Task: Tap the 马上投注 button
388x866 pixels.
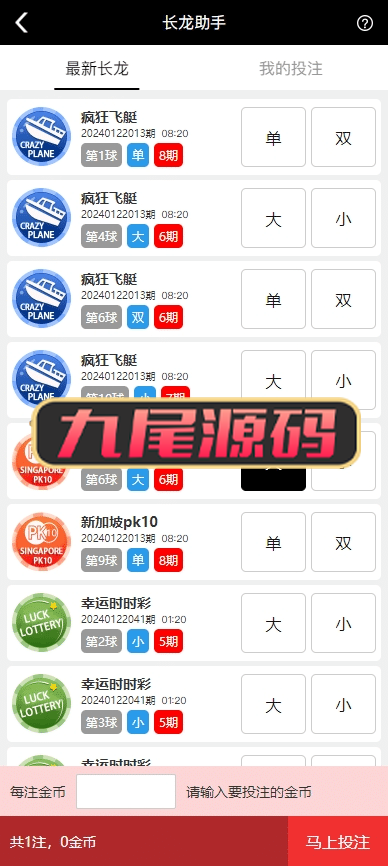Action: tap(338, 842)
